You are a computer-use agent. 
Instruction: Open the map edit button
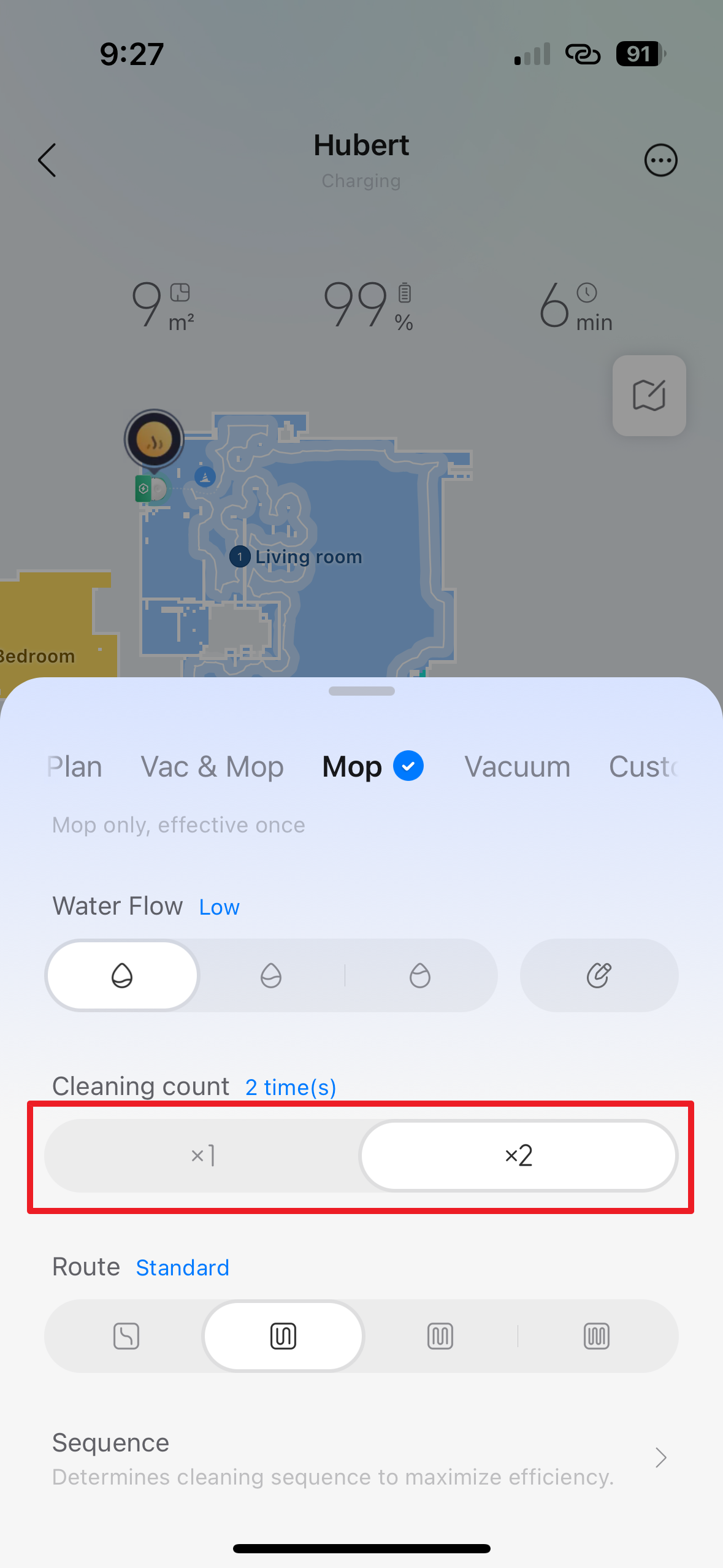(x=649, y=396)
